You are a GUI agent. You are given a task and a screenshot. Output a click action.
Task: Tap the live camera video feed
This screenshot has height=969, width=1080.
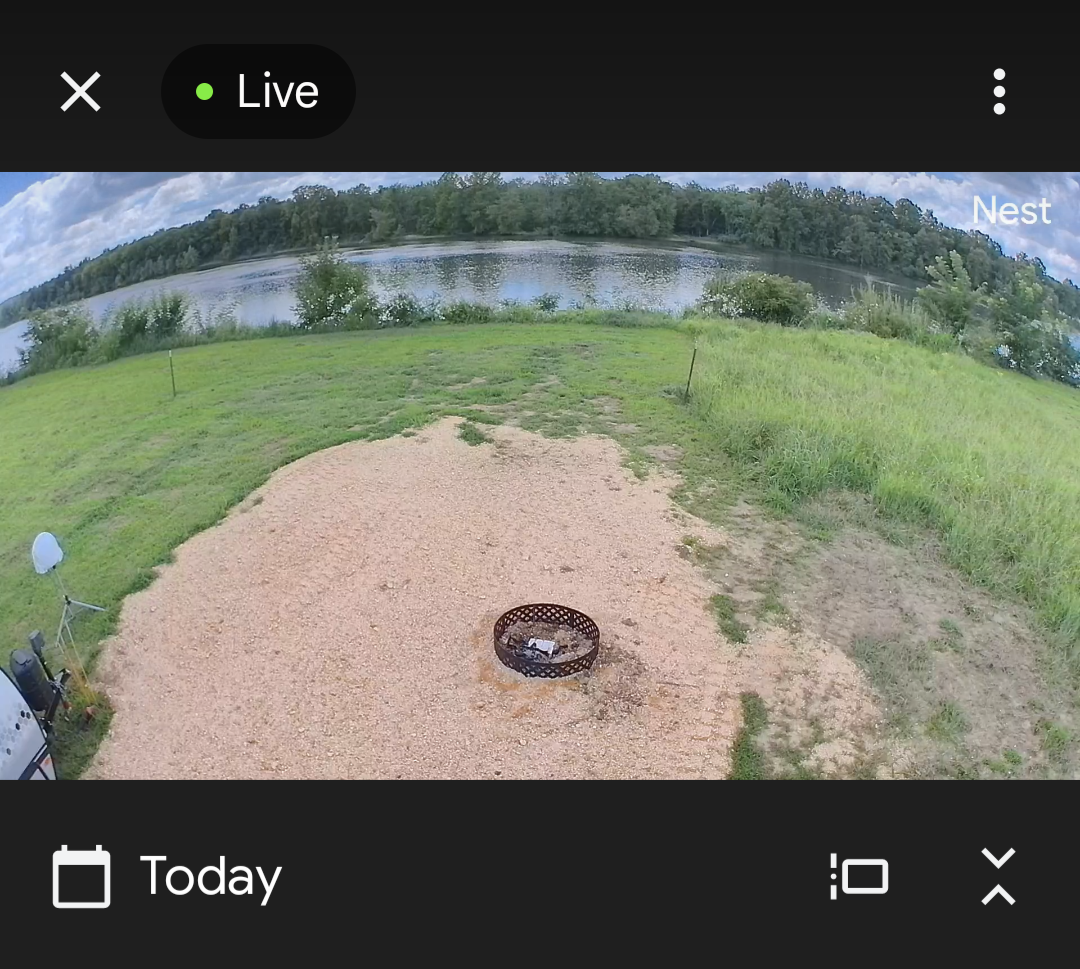click(540, 476)
